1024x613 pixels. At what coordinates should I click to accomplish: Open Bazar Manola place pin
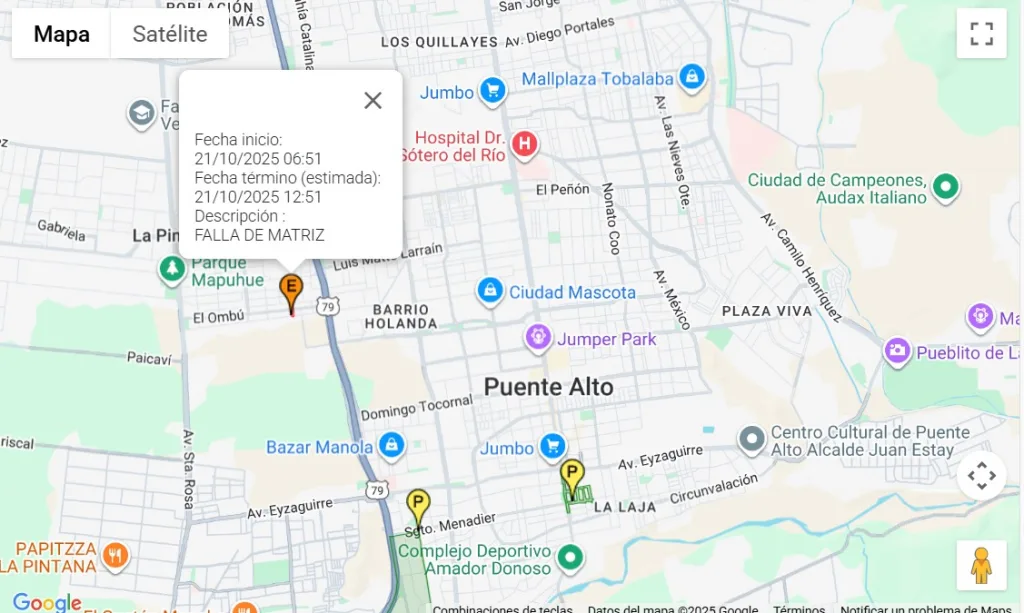(392, 446)
